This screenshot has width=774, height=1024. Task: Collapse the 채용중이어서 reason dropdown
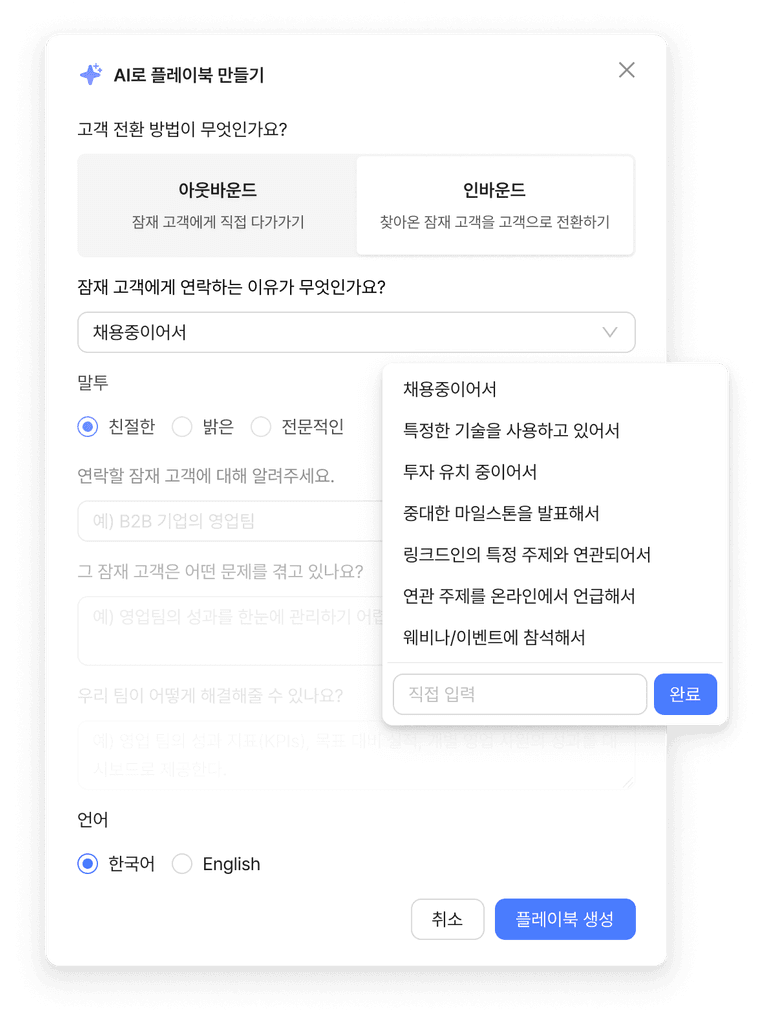point(357,332)
